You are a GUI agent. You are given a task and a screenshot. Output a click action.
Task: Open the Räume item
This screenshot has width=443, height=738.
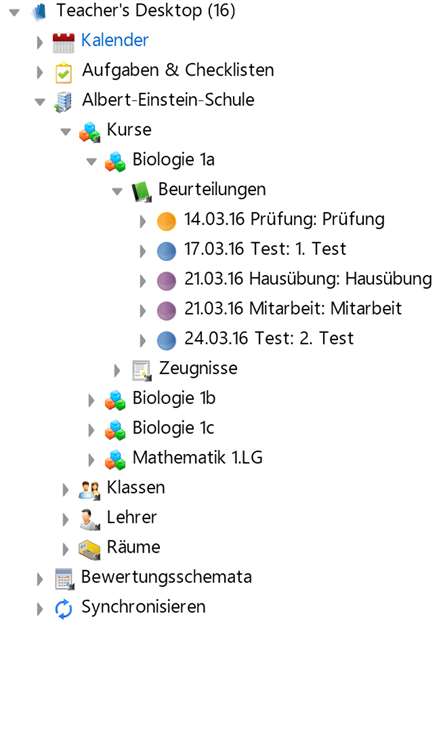click(x=133, y=547)
